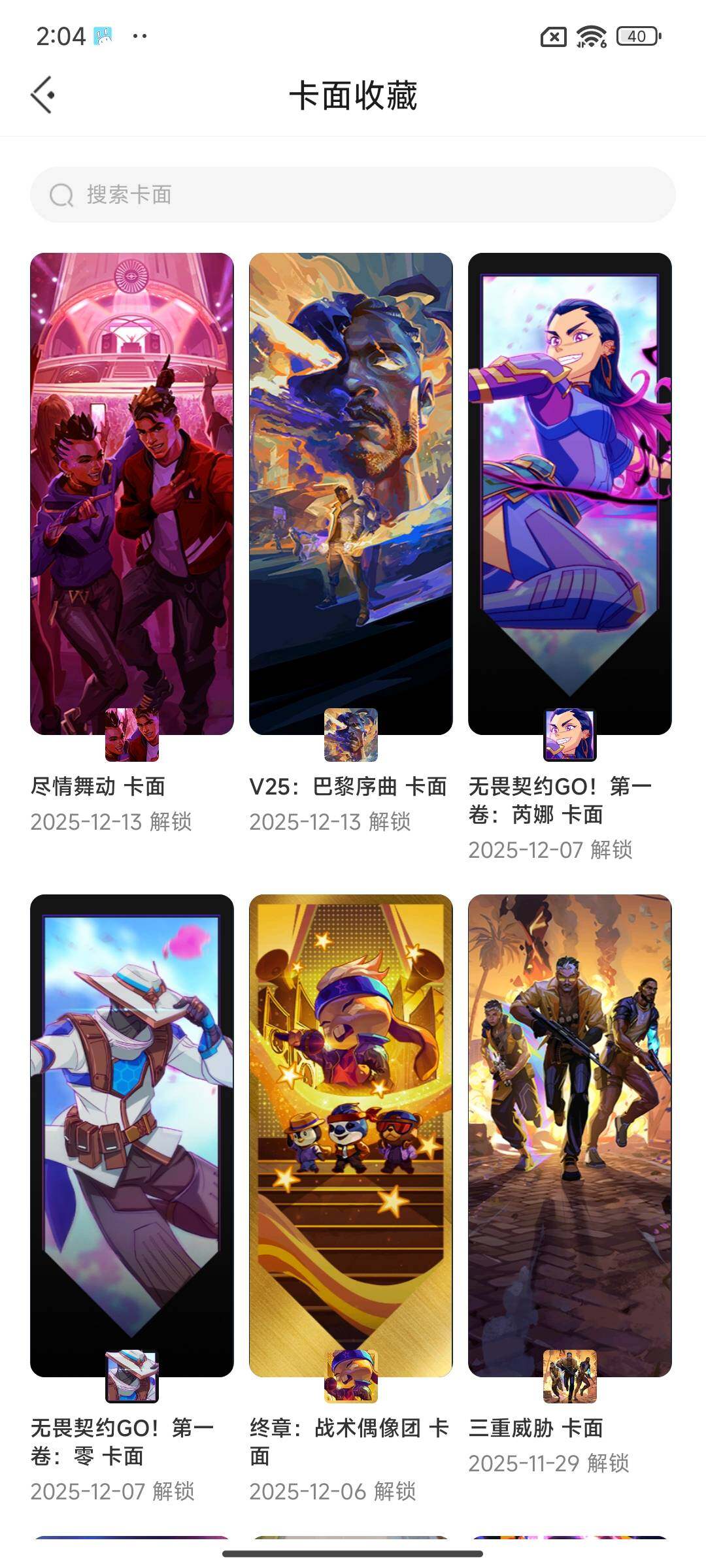Open the V25：巴黎序曲 card artwork
This screenshot has height=1568, width=706.
[x=351, y=490]
